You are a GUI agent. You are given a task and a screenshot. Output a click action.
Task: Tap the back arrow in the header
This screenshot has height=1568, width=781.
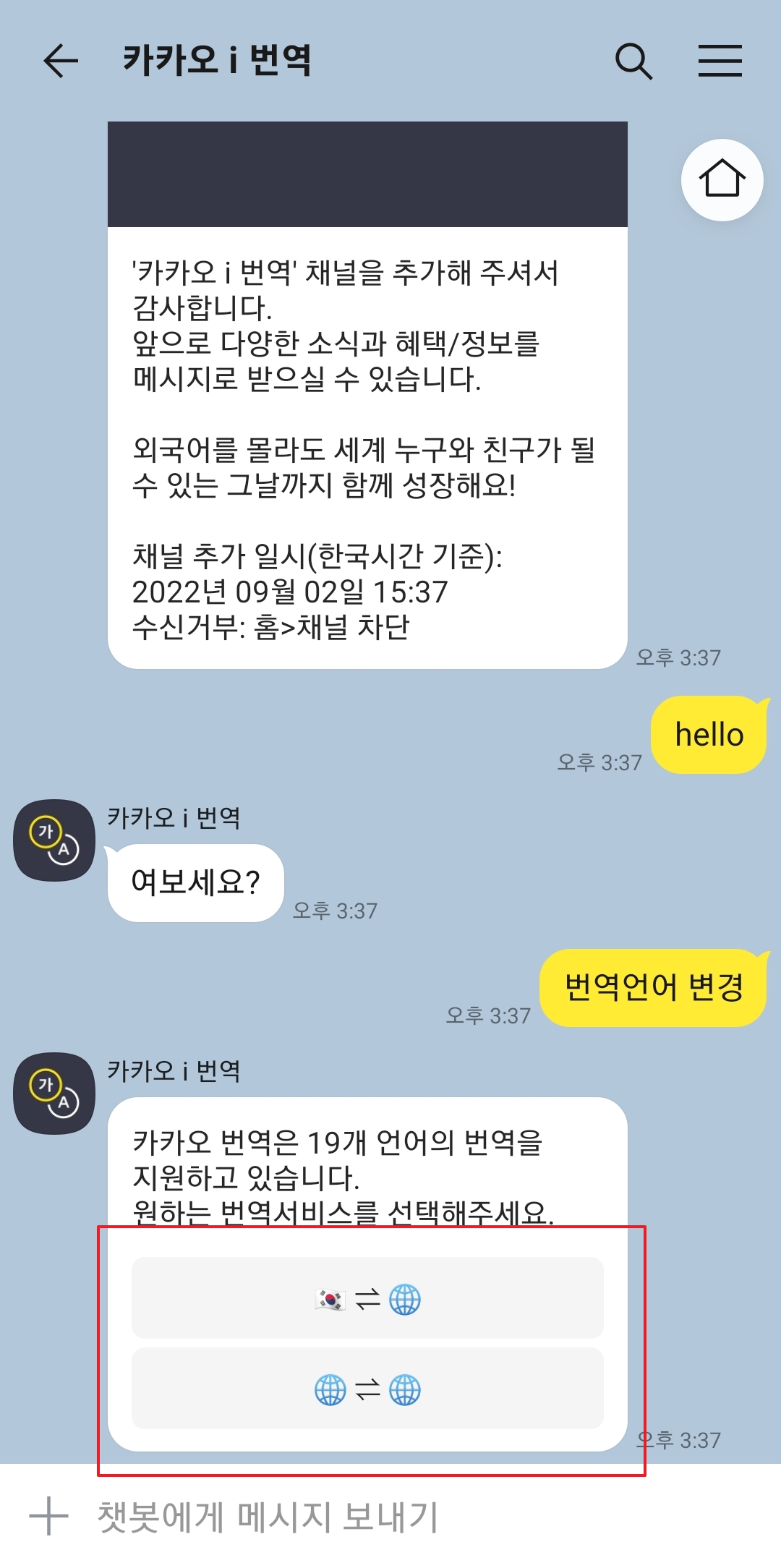click(x=61, y=61)
